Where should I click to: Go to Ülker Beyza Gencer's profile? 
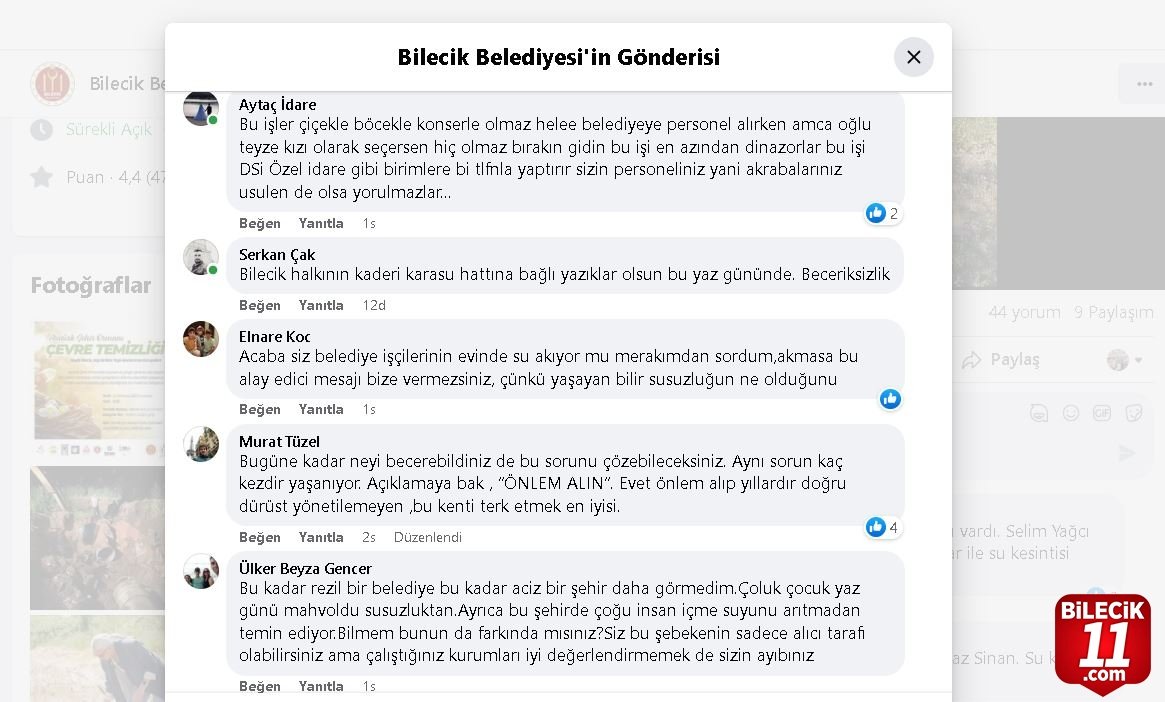point(305,568)
